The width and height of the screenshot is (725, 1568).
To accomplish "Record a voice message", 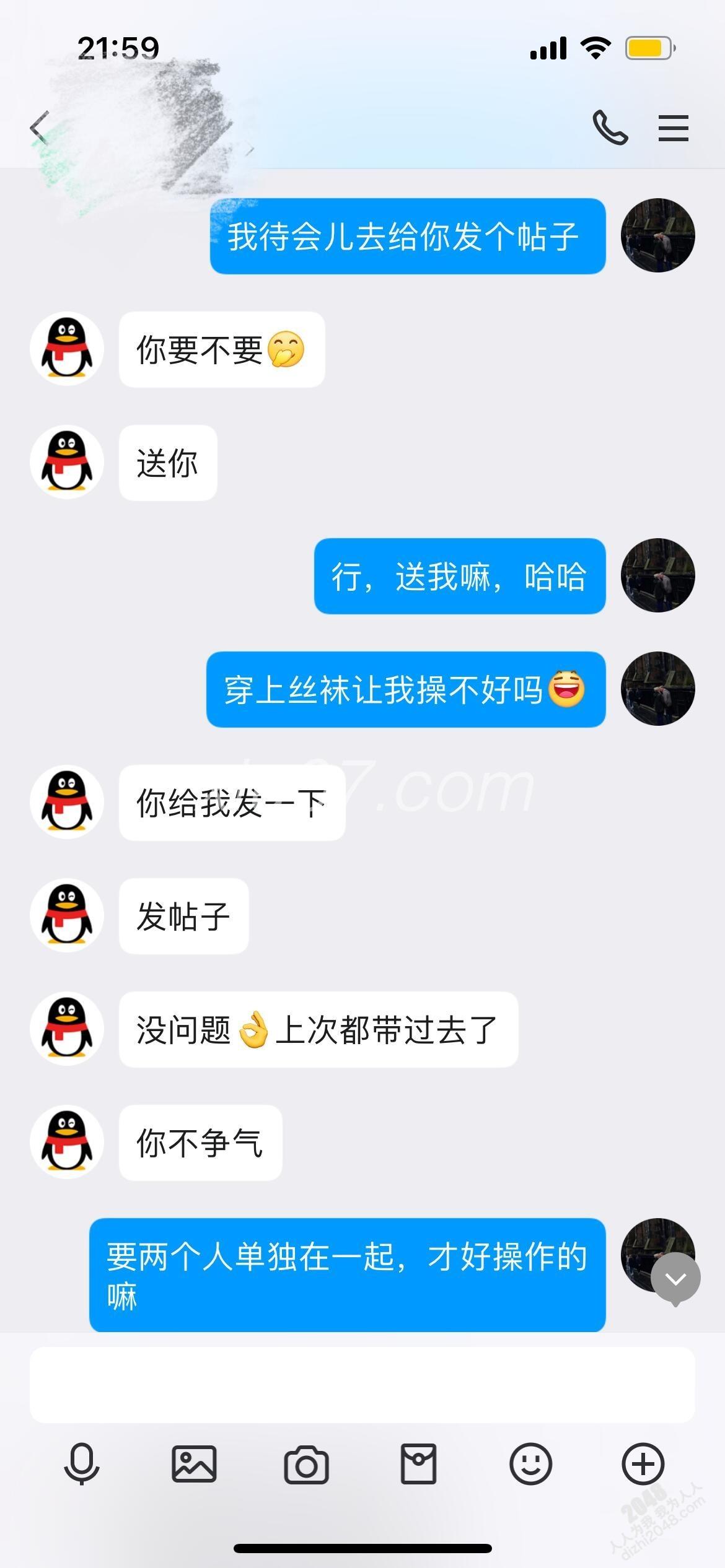I will 81,1464.
